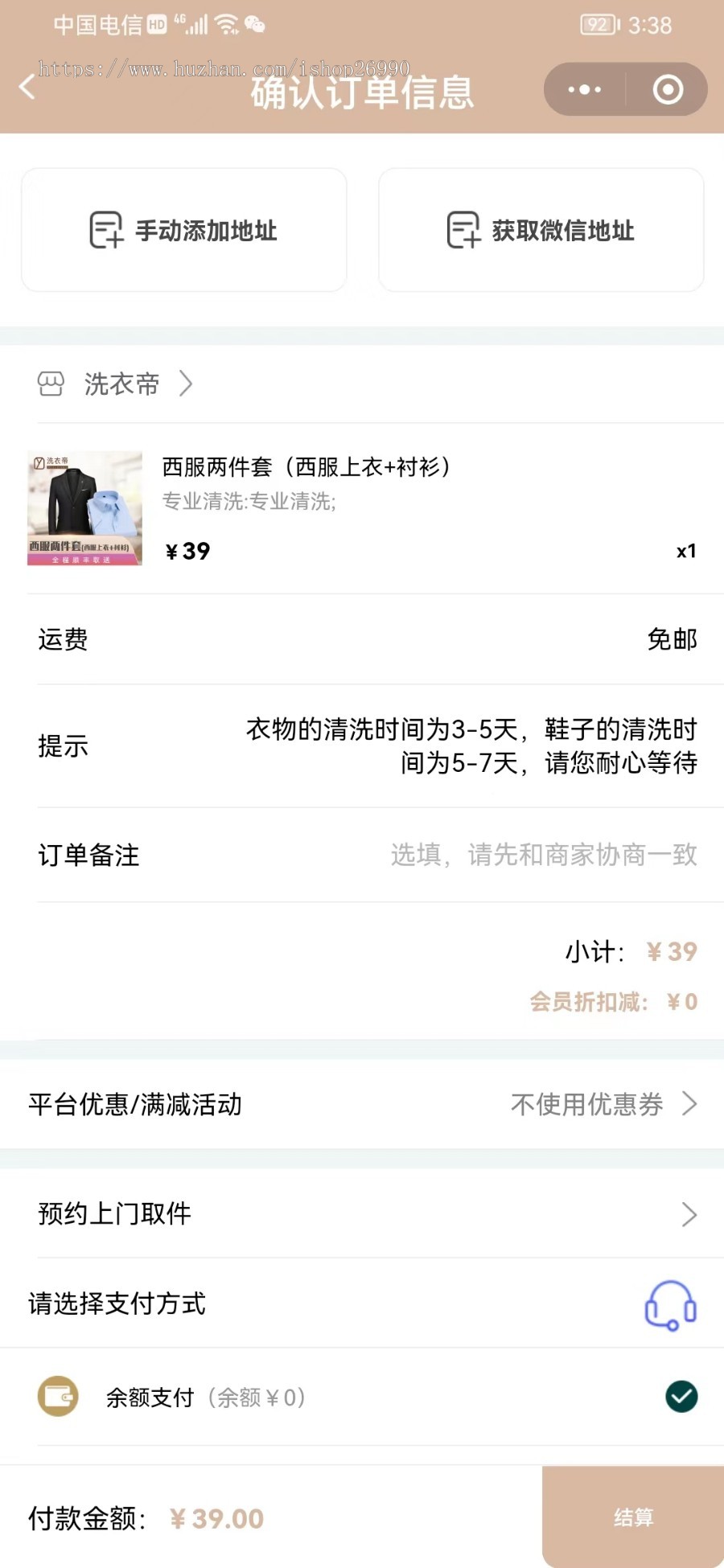Tap the 订单备注 note field
Viewport: 724px width, 1568px height.
[543, 855]
